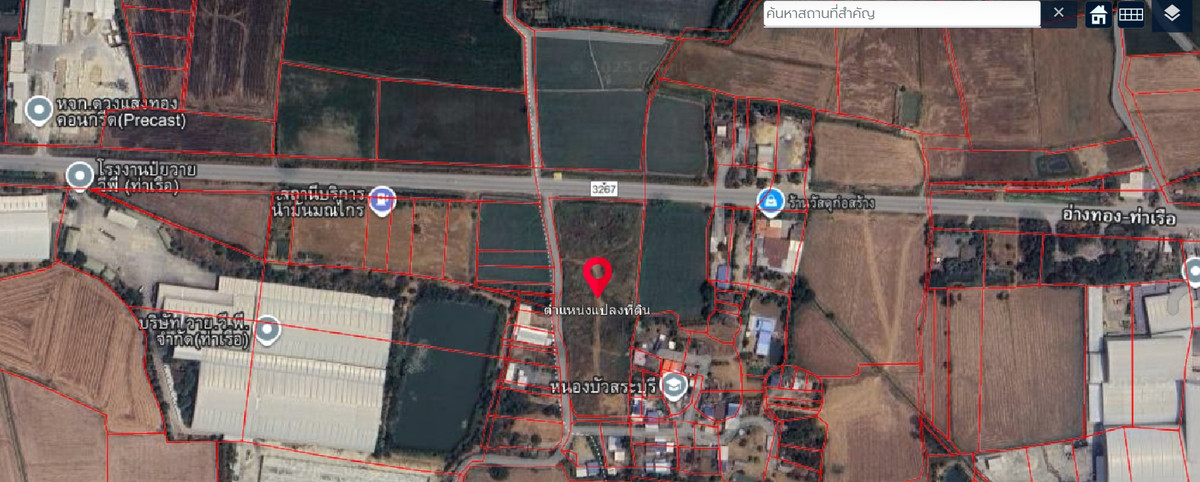Tap the landmark search field
The height and width of the screenshot is (482, 1200).
pyautogui.click(x=900, y=14)
